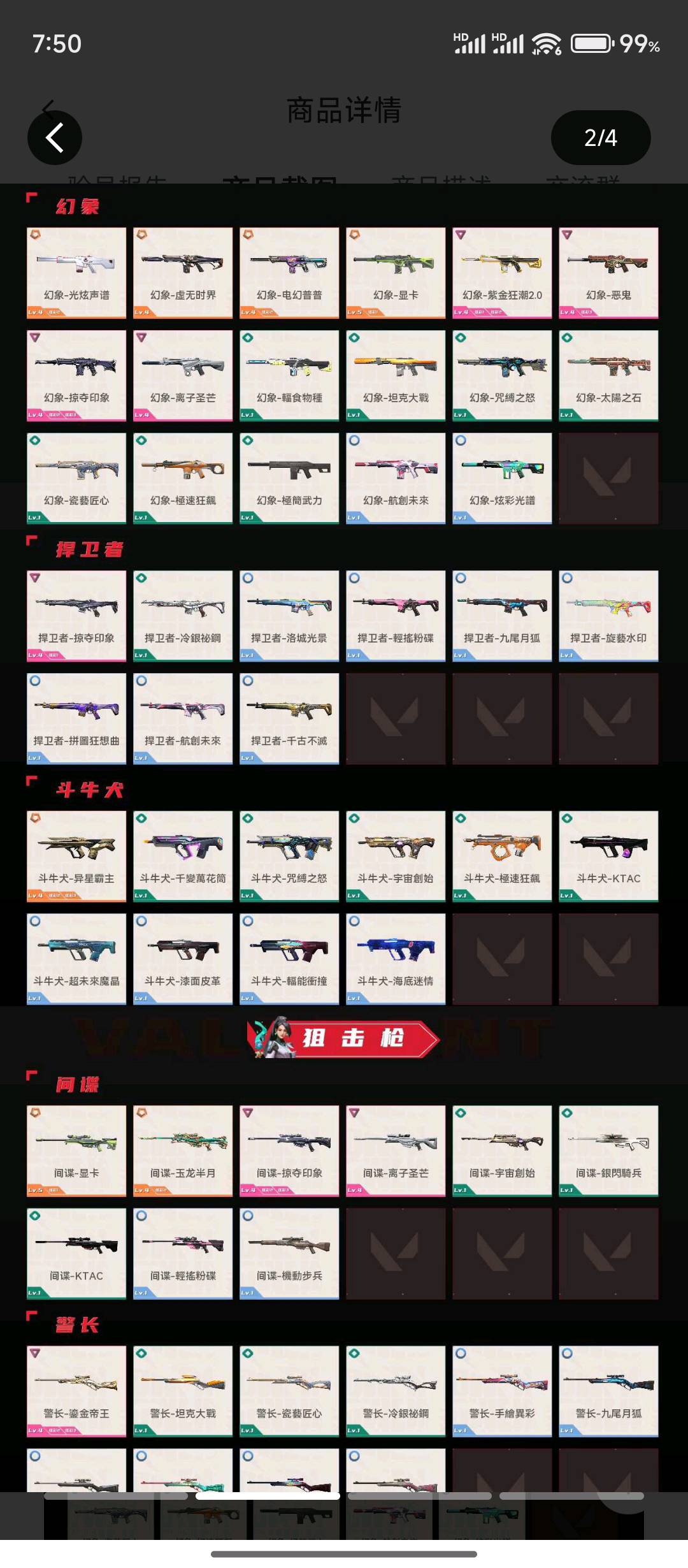Jump to the third page indicator segment
Screen dimensions: 688x1568
pos(420,1496)
